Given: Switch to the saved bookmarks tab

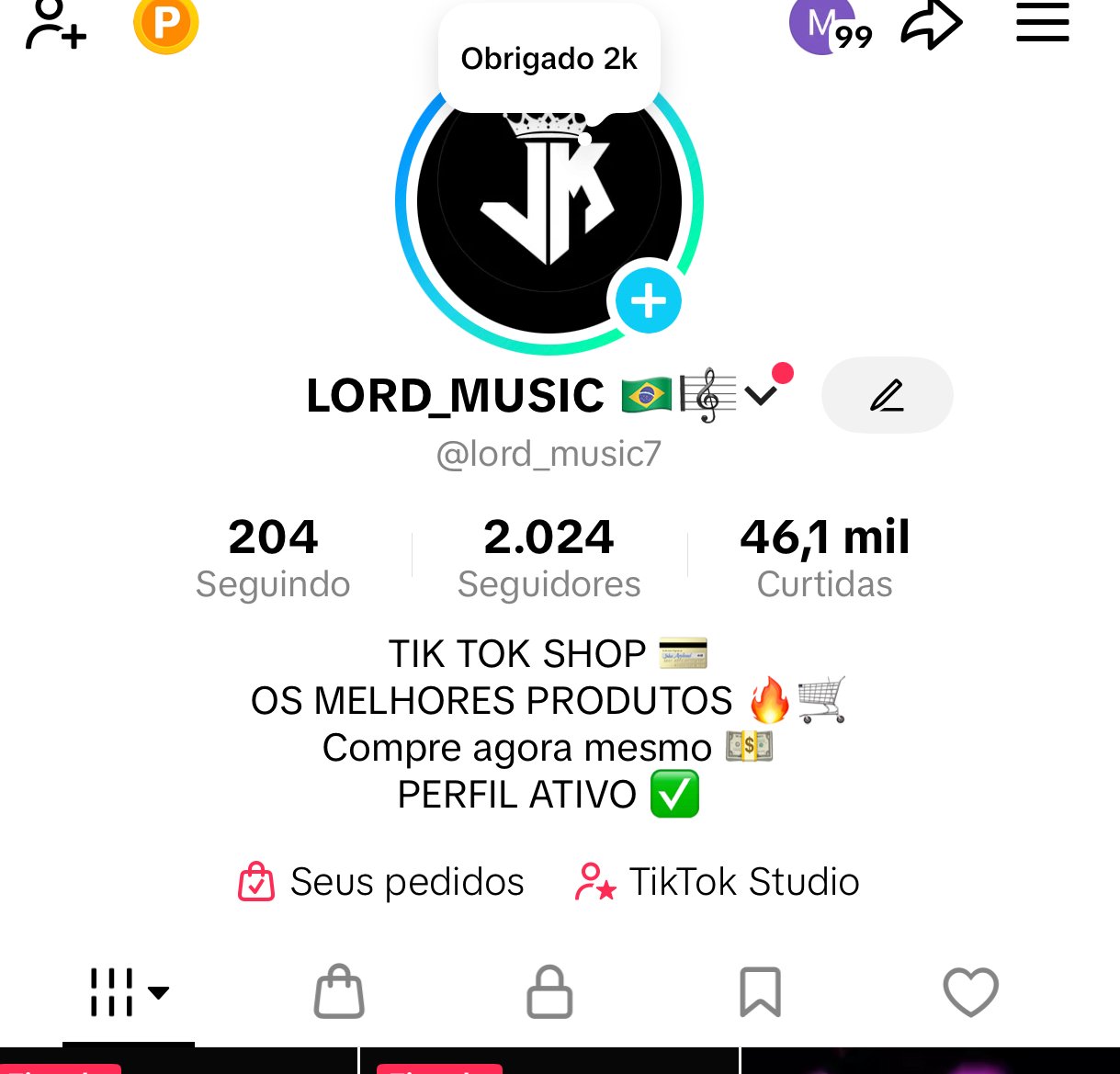Looking at the screenshot, I should tap(760, 992).
